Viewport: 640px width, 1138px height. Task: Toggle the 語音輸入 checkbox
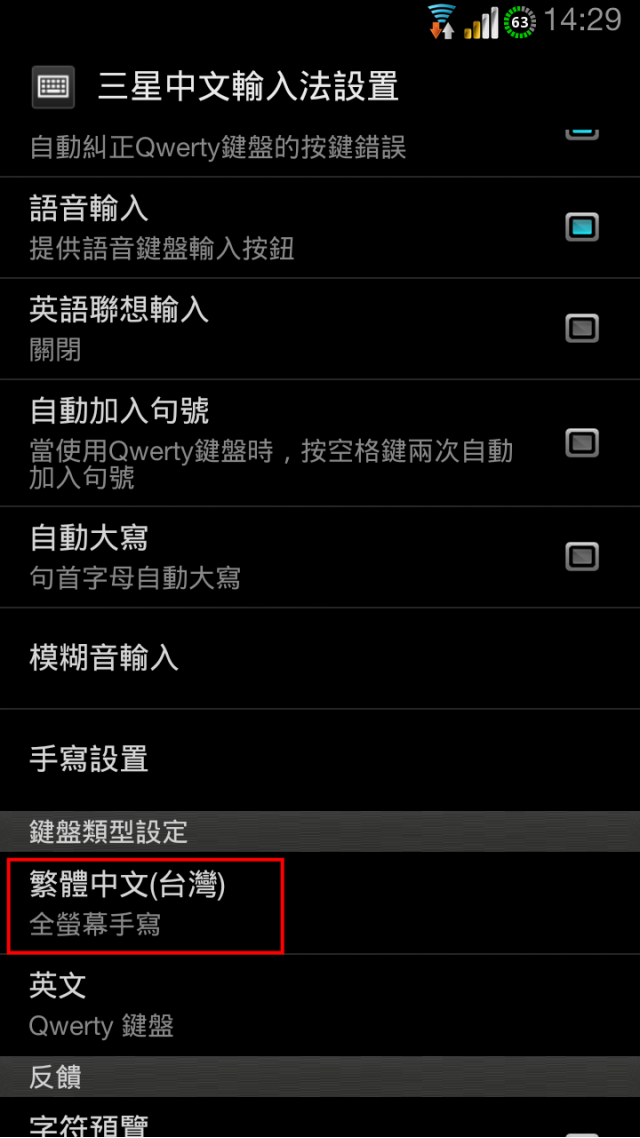582,227
